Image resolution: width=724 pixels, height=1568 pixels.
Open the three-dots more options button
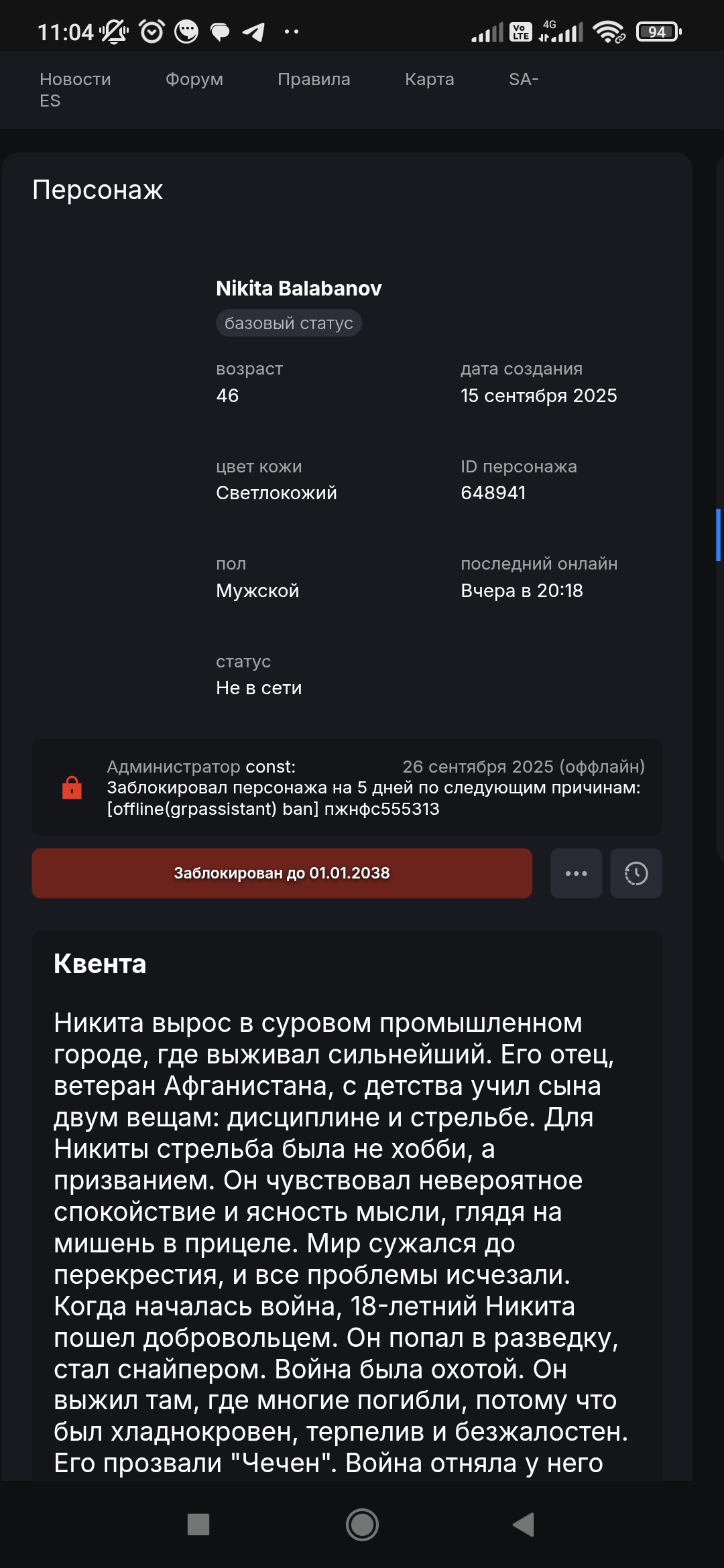576,873
